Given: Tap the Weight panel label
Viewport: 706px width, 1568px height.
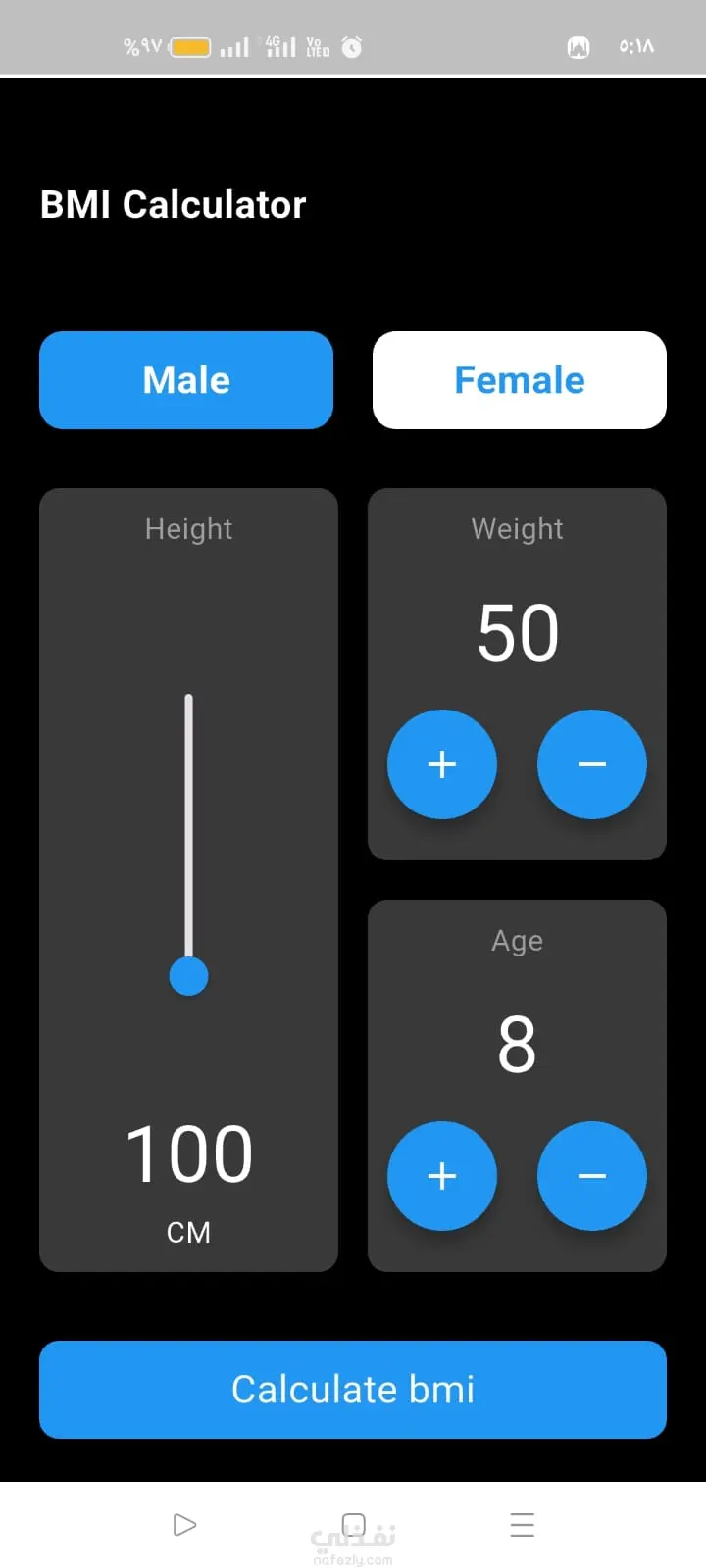Looking at the screenshot, I should (517, 529).
